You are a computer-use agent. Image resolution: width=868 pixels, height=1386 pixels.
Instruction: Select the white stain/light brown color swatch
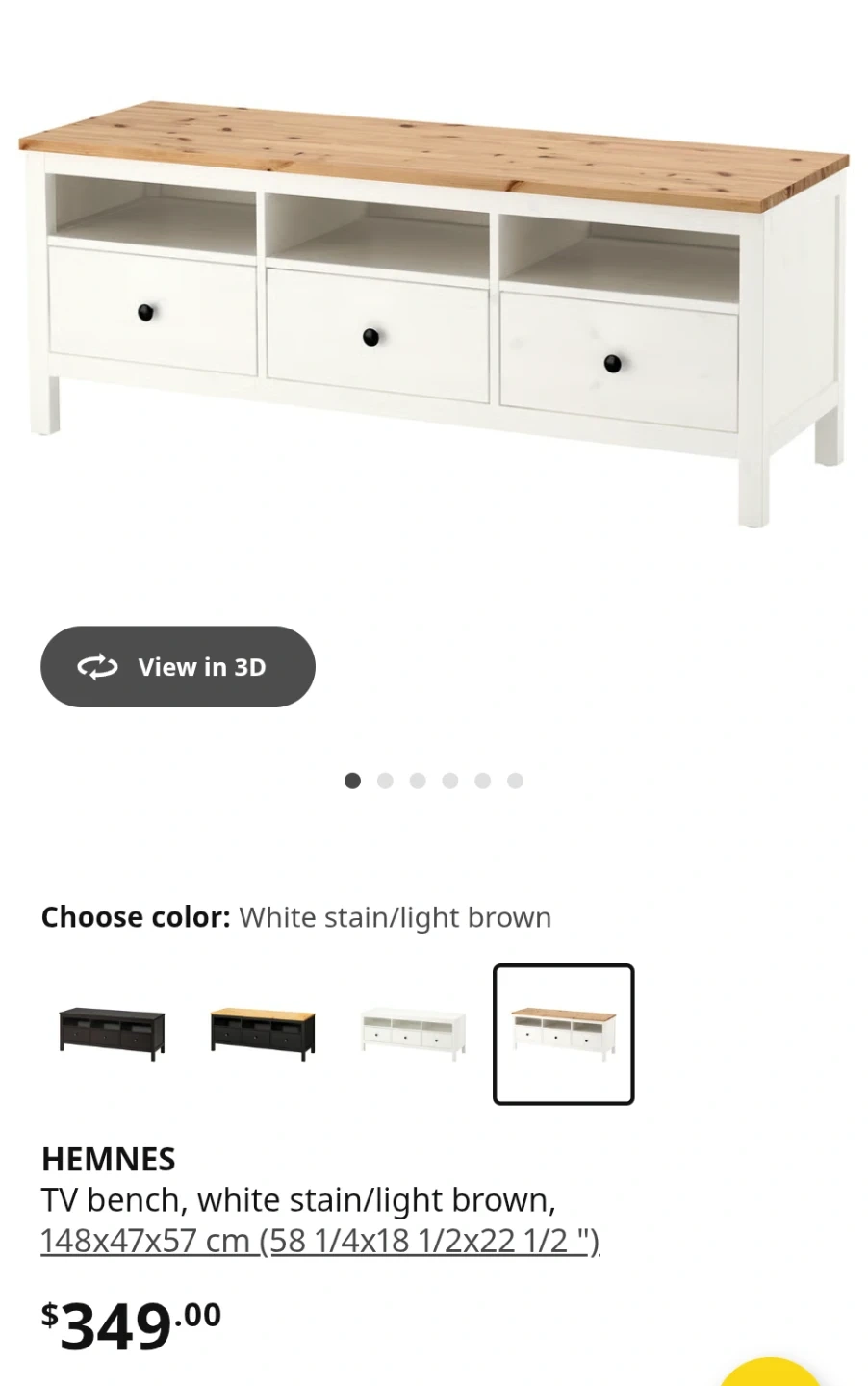pyautogui.click(x=563, y=1034)
